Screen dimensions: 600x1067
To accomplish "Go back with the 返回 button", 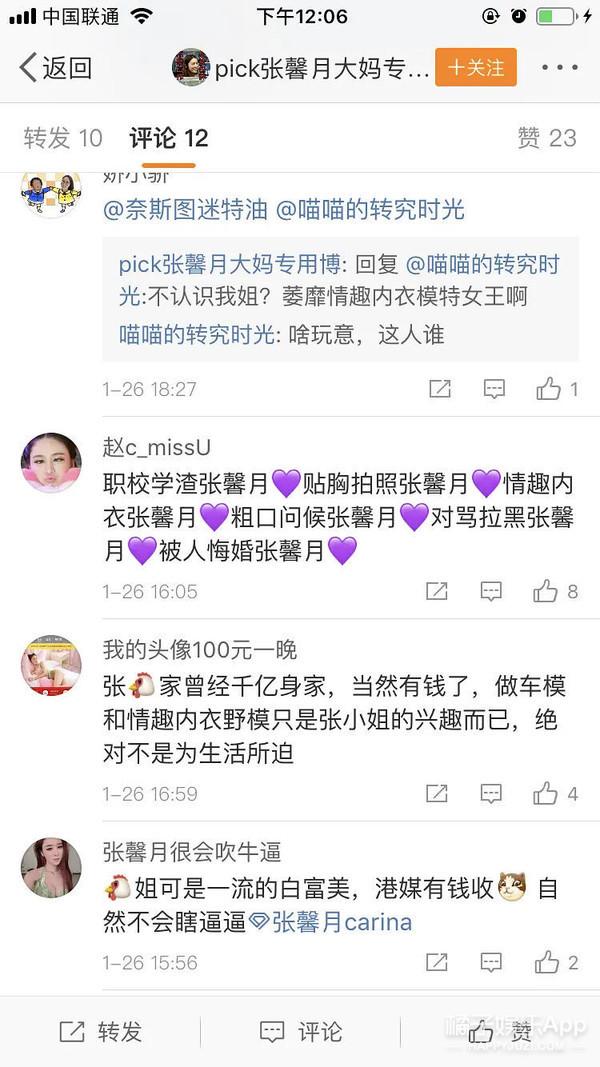I will coord(56,67).
